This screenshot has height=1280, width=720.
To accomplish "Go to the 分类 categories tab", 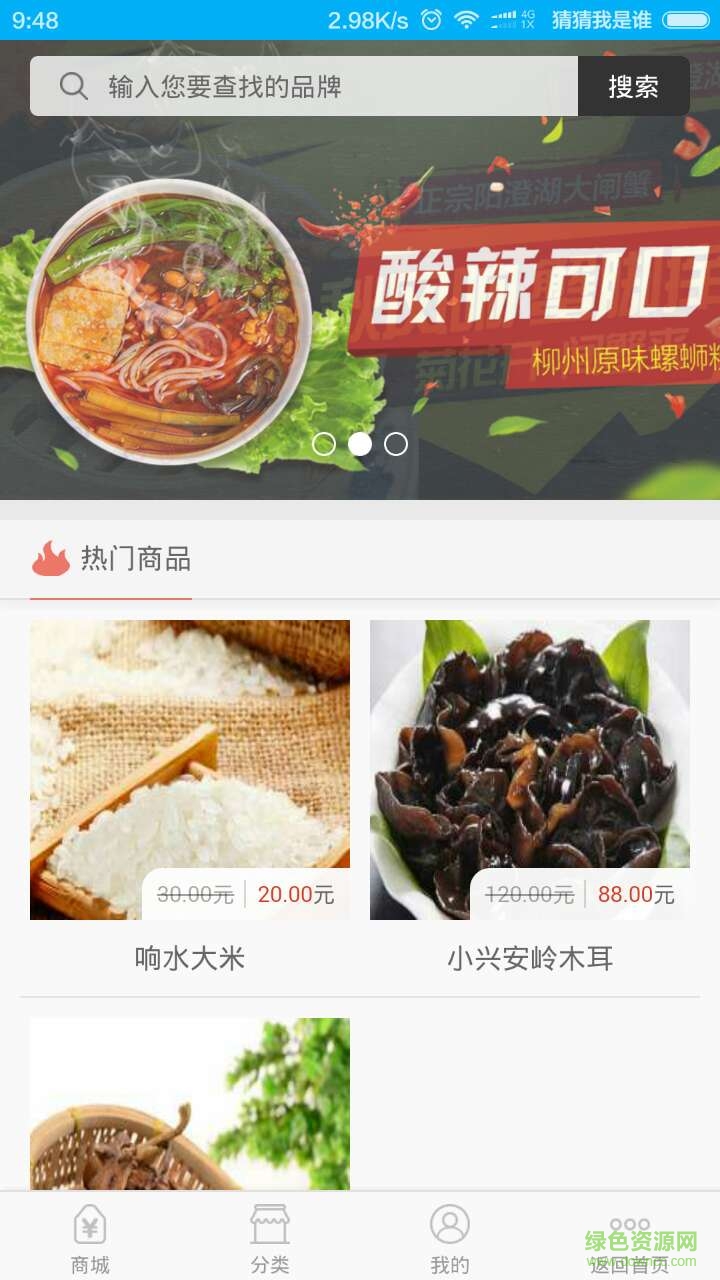I will click(x=270, y=1238).
